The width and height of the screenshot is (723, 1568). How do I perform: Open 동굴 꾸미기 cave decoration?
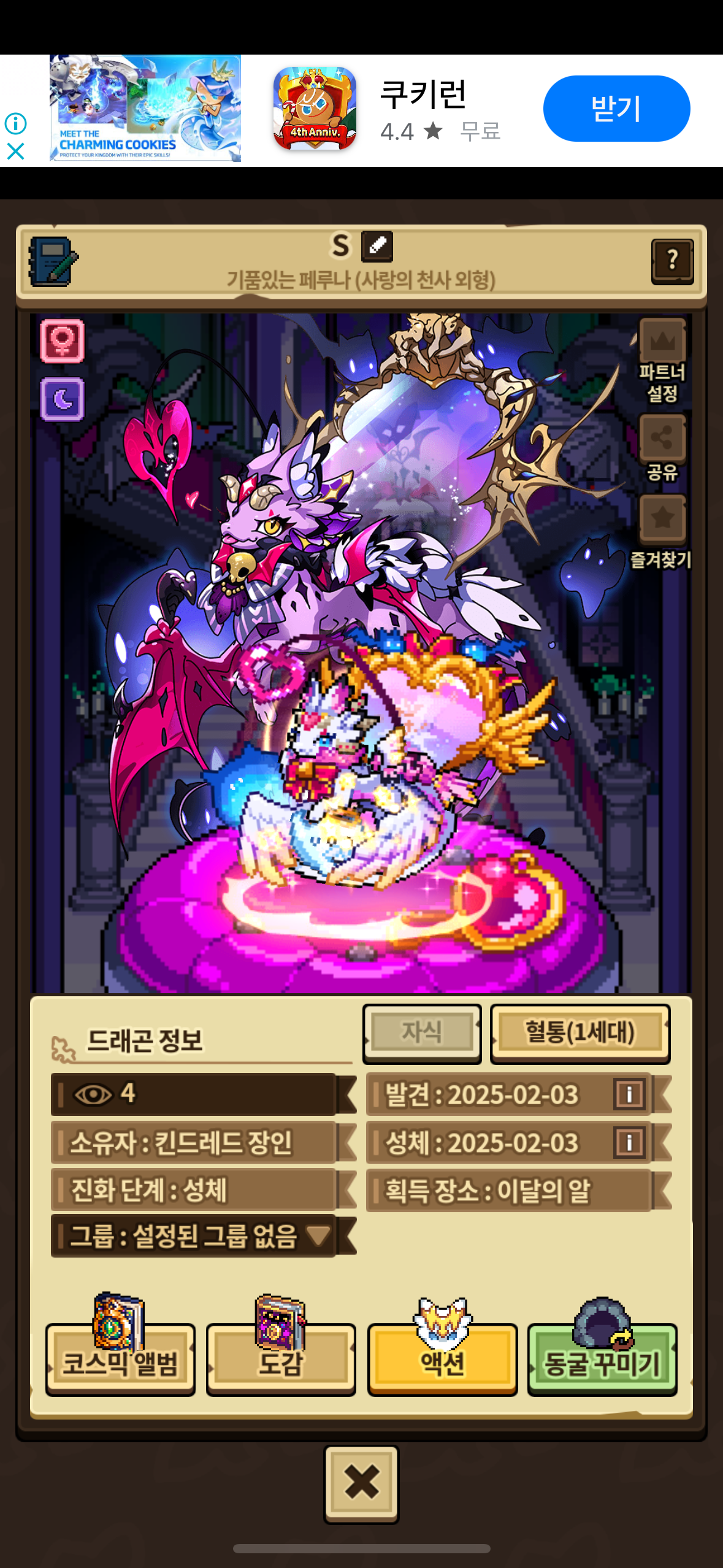pos(602,1361)
